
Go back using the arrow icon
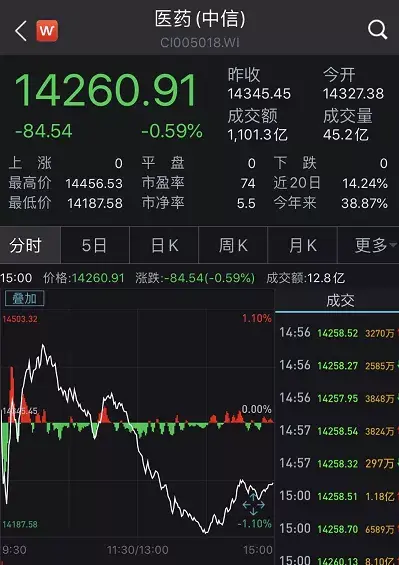tap(21, 31)
